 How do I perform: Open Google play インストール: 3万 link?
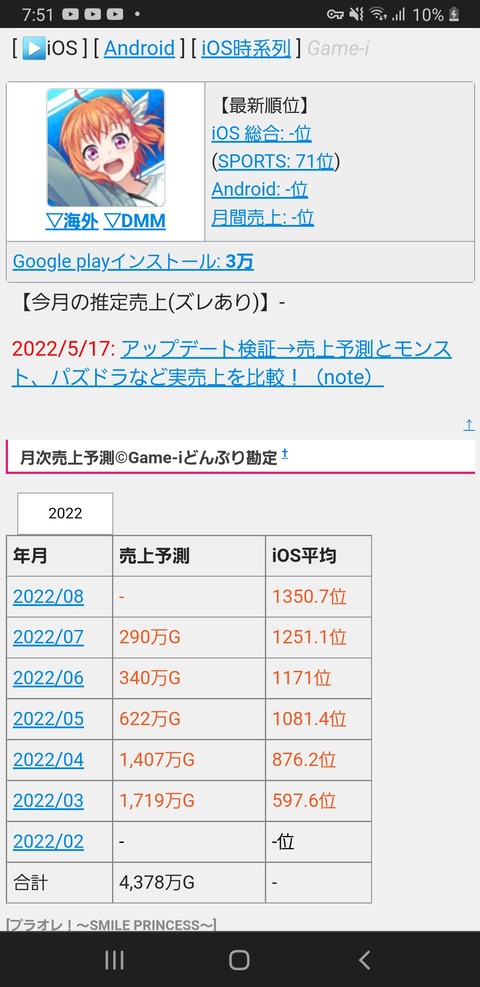(x=133, y=261)
